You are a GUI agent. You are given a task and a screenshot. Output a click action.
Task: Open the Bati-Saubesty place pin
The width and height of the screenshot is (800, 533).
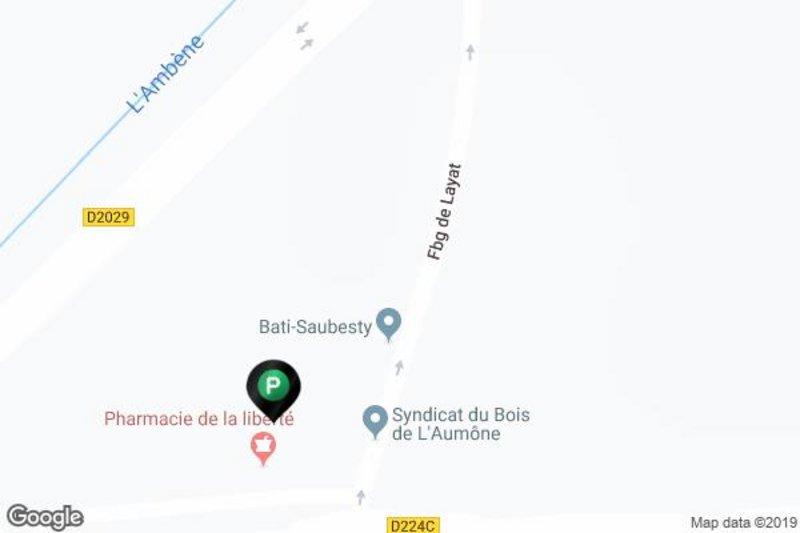(x=388, y=323)
